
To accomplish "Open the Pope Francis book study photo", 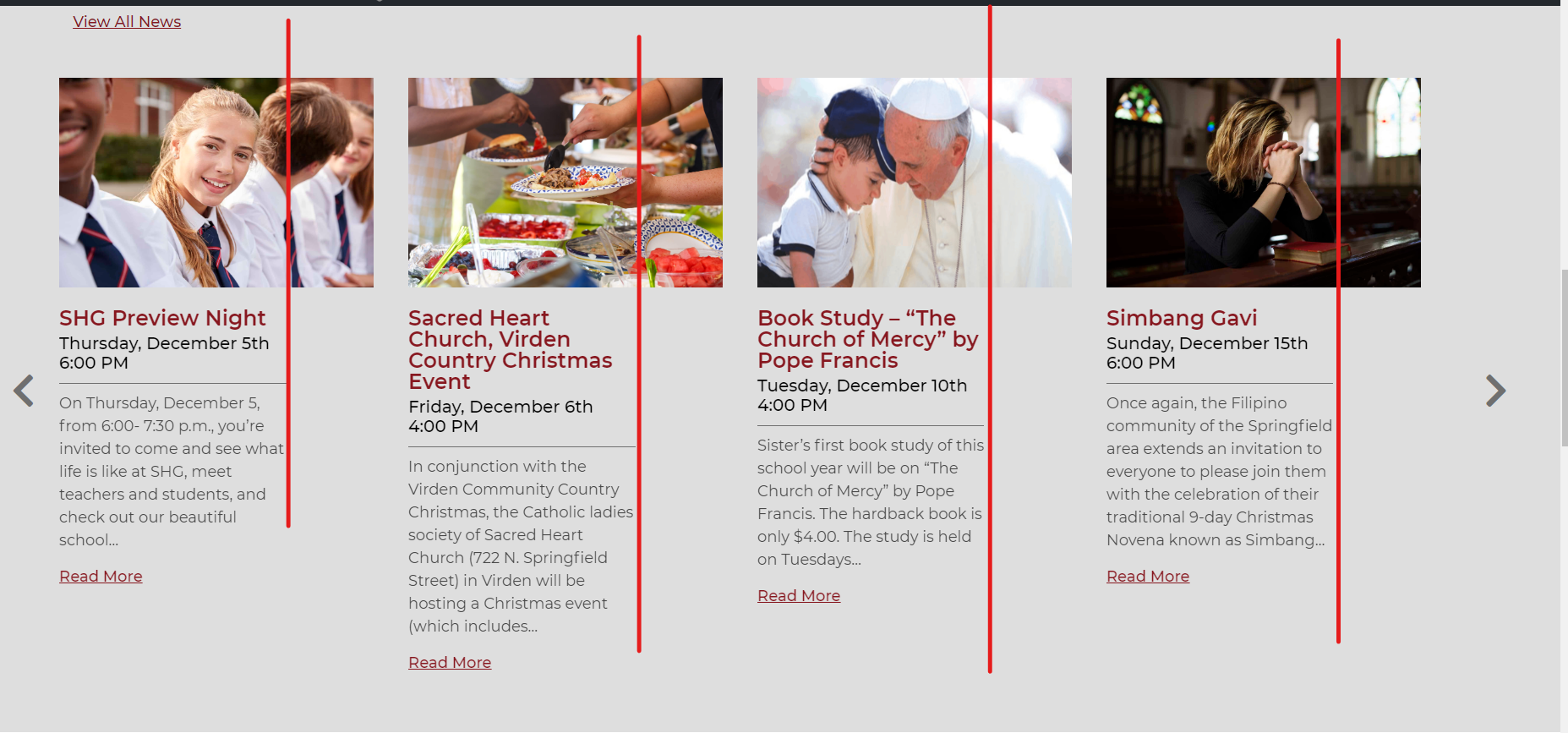I will click(x=914, y=183).
